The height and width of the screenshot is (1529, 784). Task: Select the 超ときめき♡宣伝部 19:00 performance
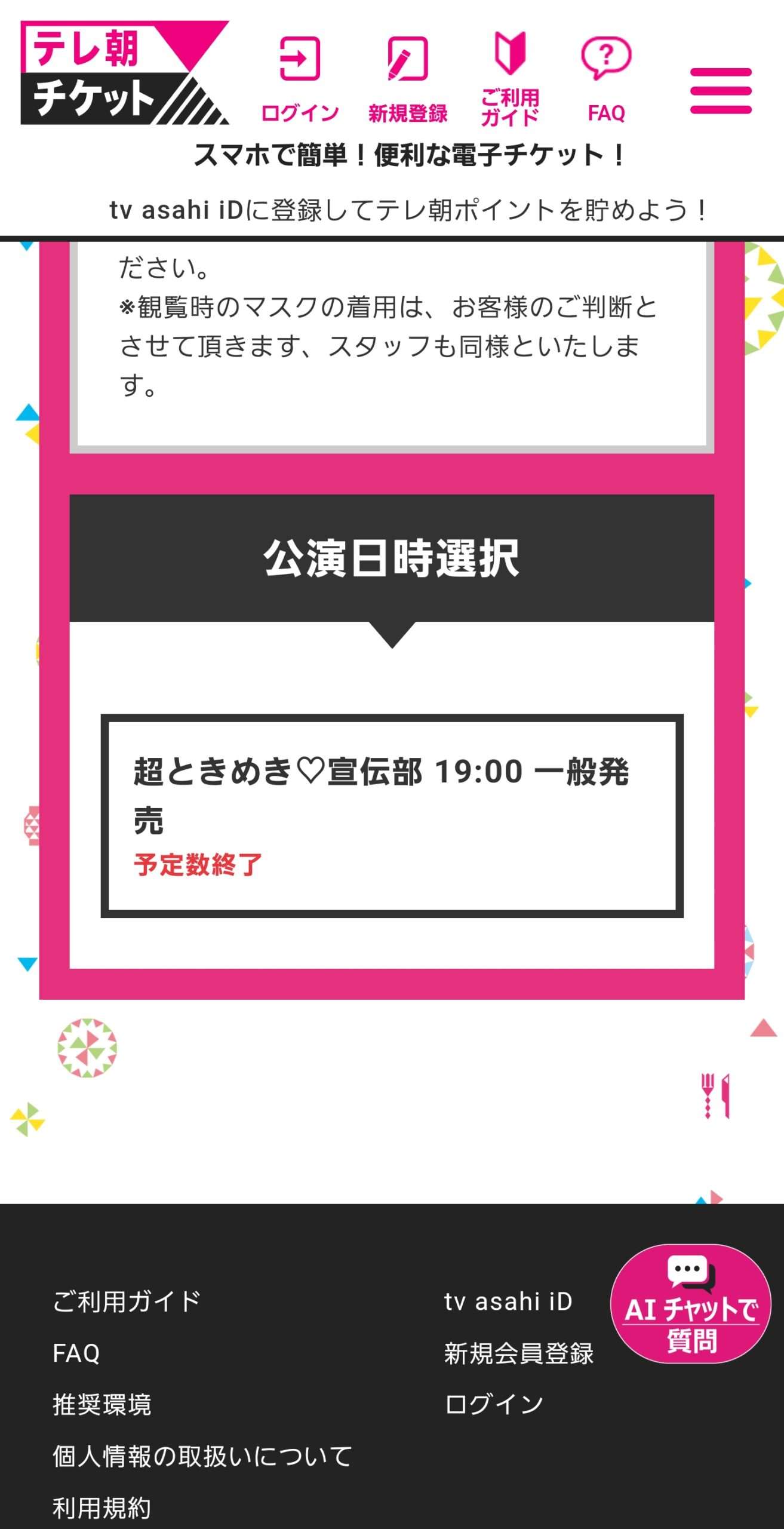point(392,816)
